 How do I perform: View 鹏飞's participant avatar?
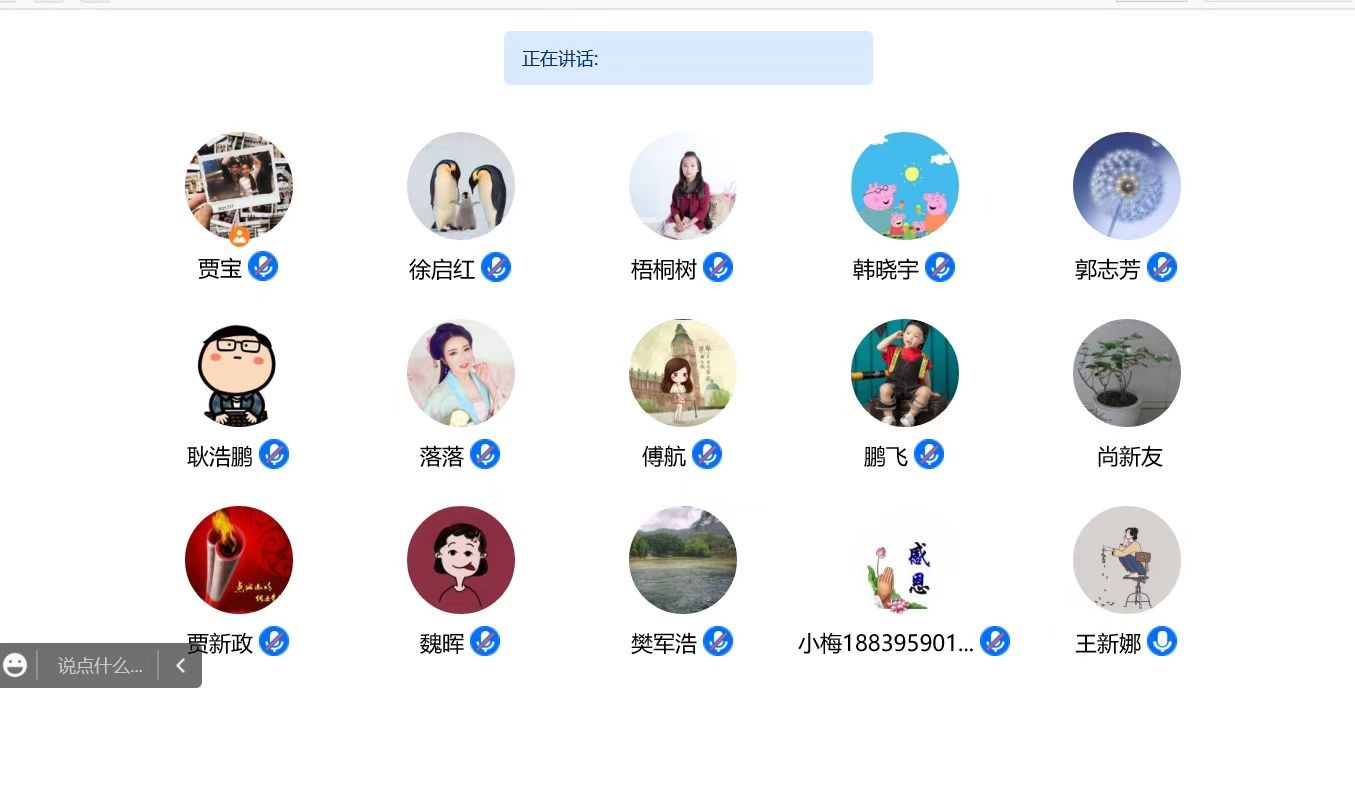click(905, 373)
